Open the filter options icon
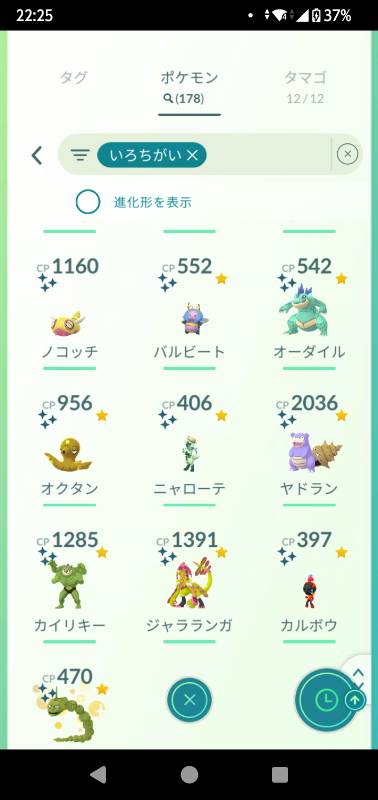This screenshot has width=378, height=800. [x=80, y=155]
